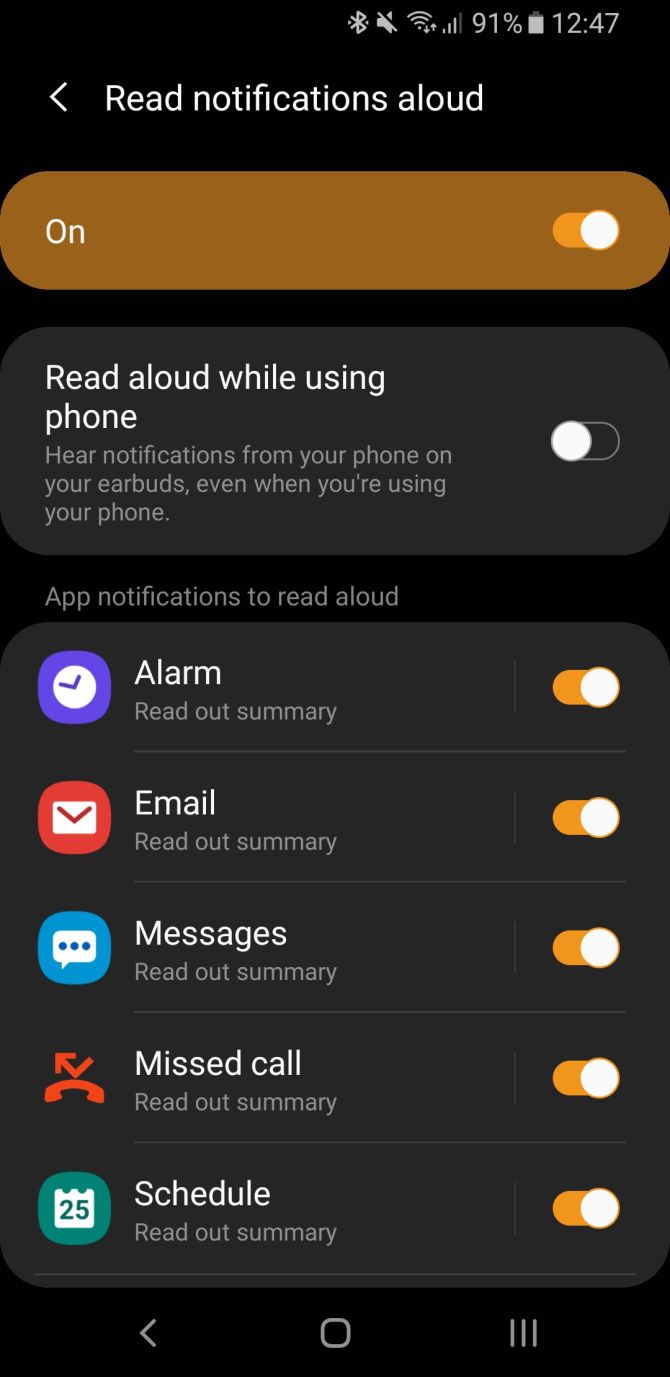Open Schedule read-out settings
This screenshot has height=1377, width=670.
pyautogui.click(x=270, y=1209)
